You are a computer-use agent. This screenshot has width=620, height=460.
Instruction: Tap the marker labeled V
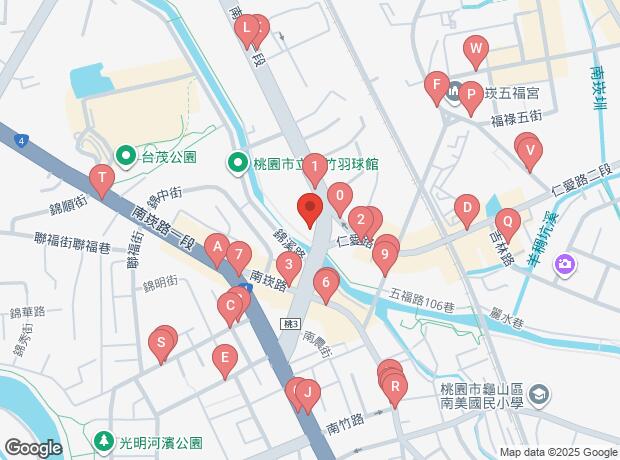[530, 155]
